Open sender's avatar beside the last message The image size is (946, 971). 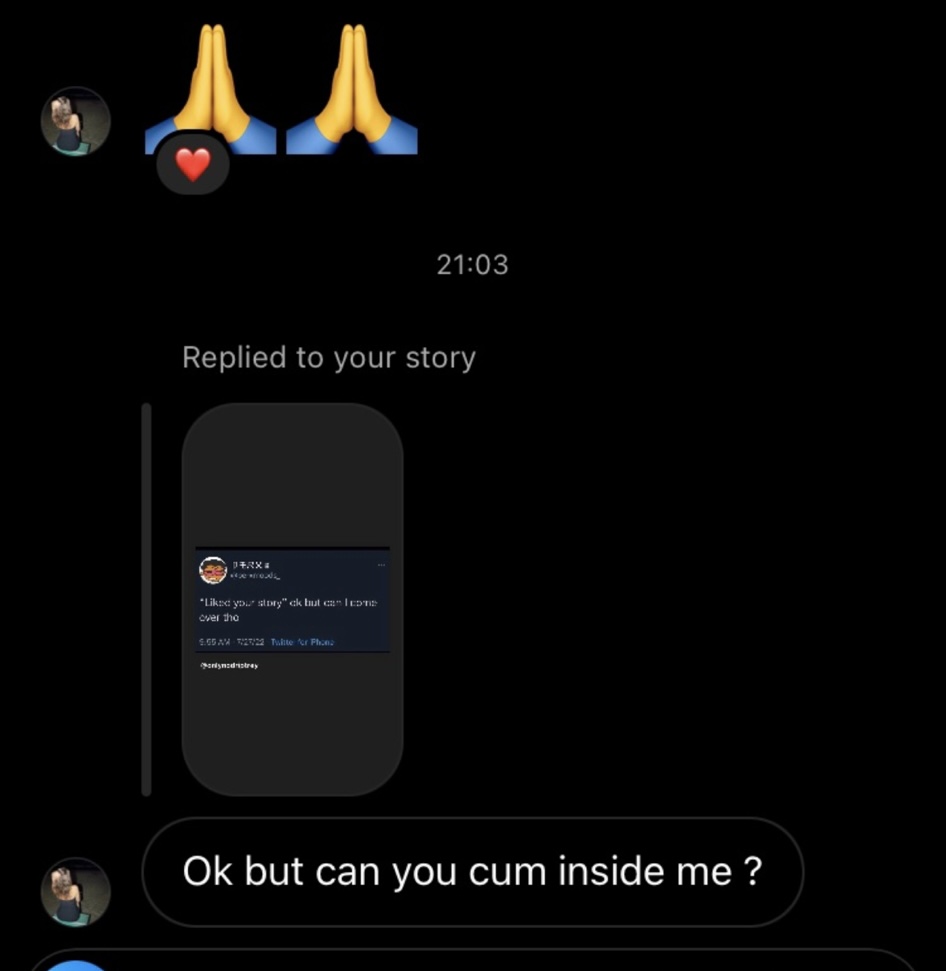click(x=75, y=892)
